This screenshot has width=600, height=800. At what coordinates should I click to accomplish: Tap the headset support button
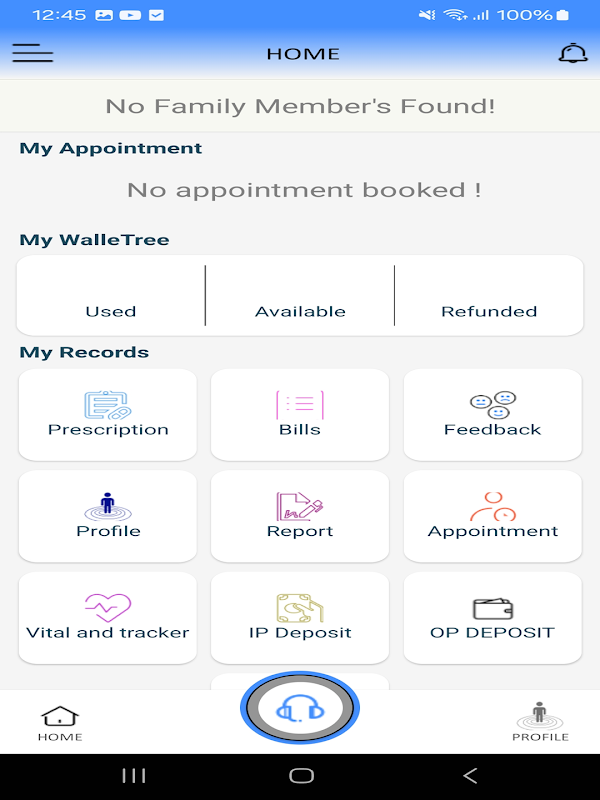tap(300, 708)
